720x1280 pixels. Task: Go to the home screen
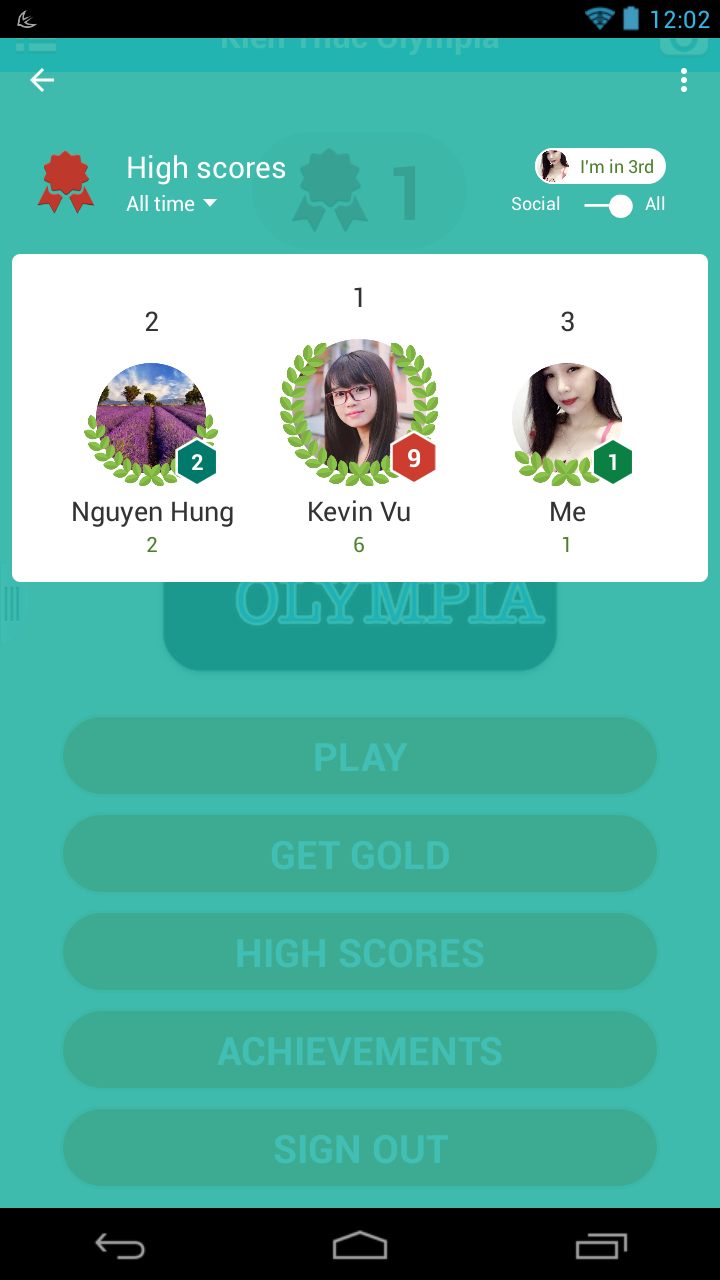[360, 1245]
